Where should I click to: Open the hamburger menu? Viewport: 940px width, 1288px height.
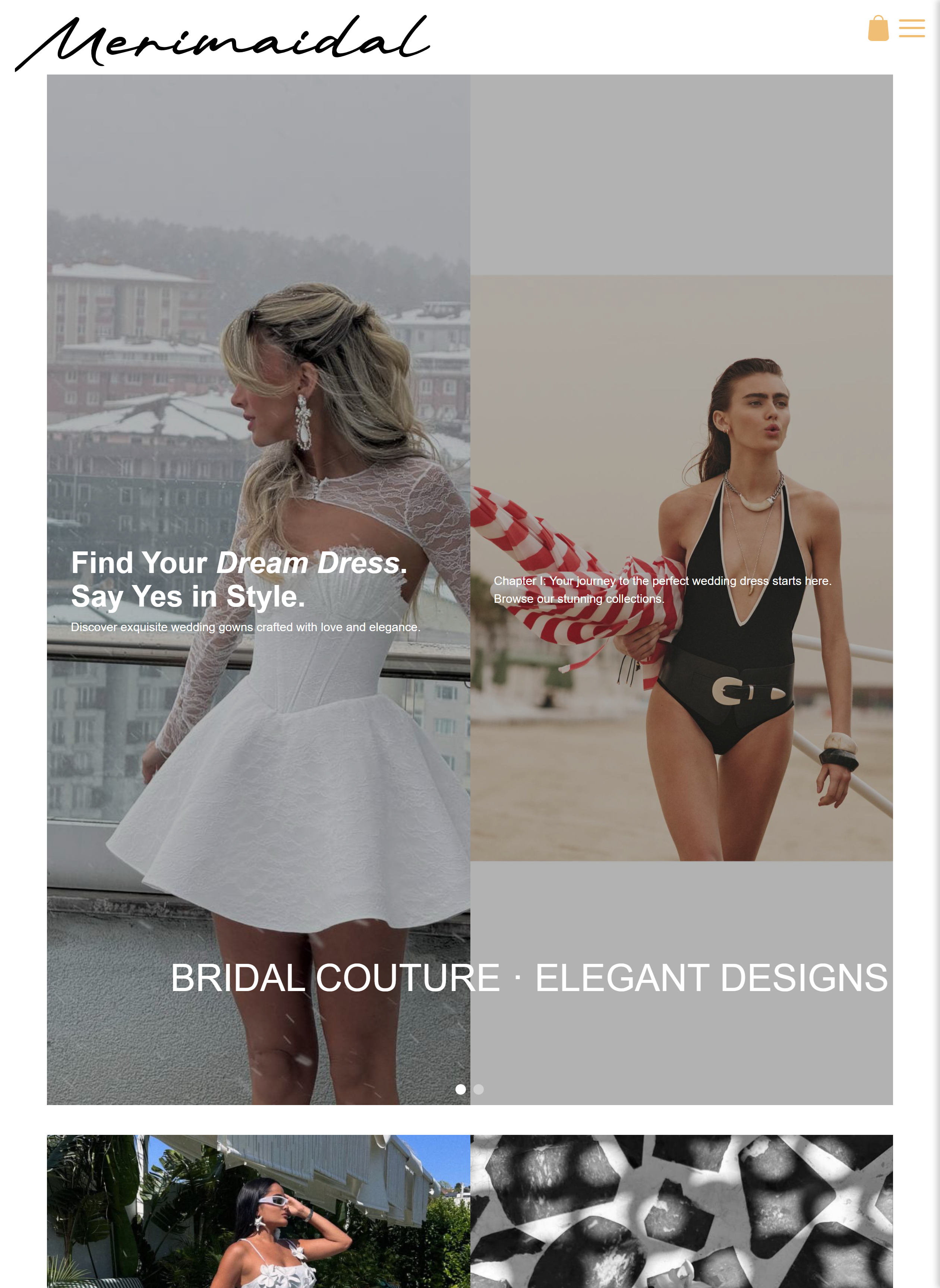[912, 28]
